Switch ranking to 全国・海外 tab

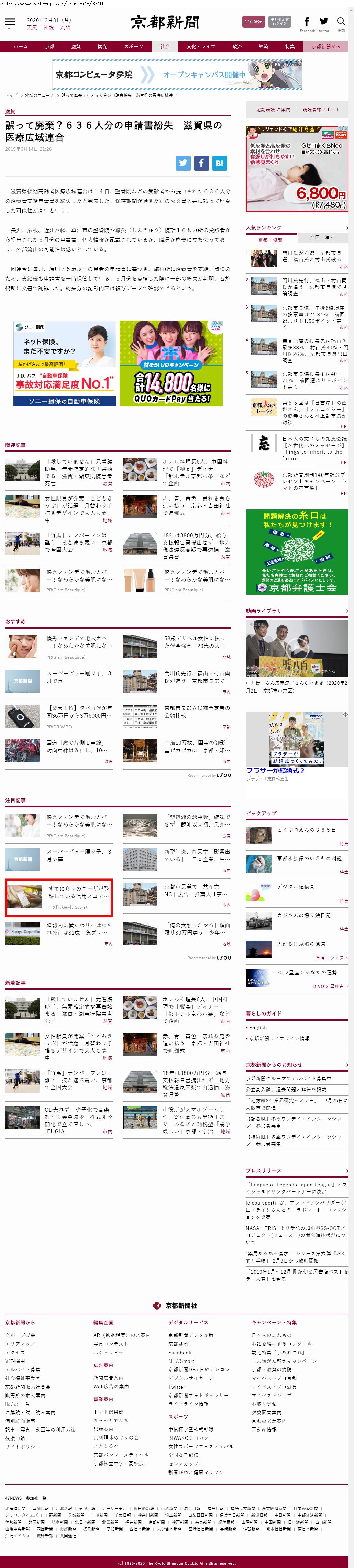pyautogui.click(x=322, y=237)
